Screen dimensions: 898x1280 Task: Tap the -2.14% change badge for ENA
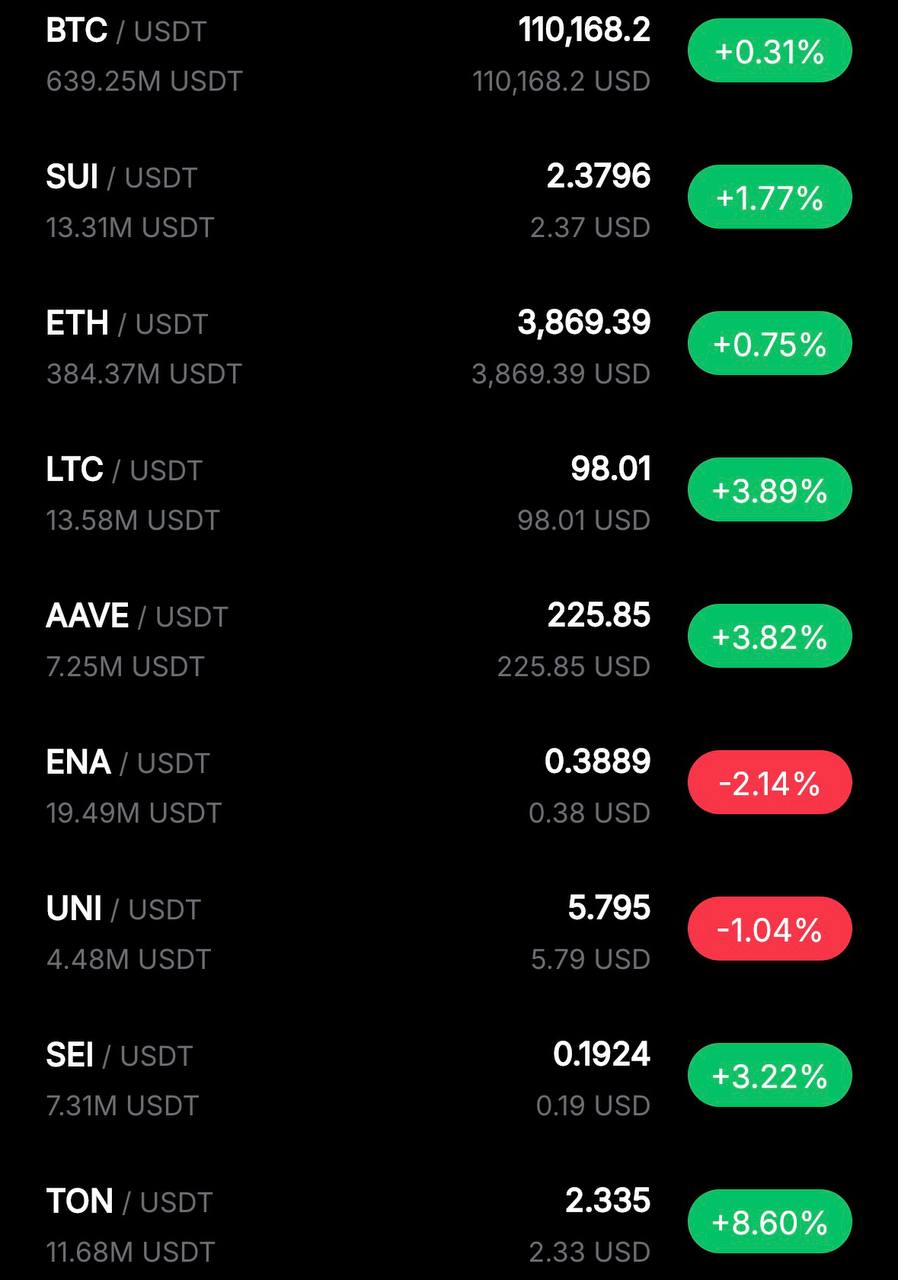pyautogui.click(x=769, y=783)
